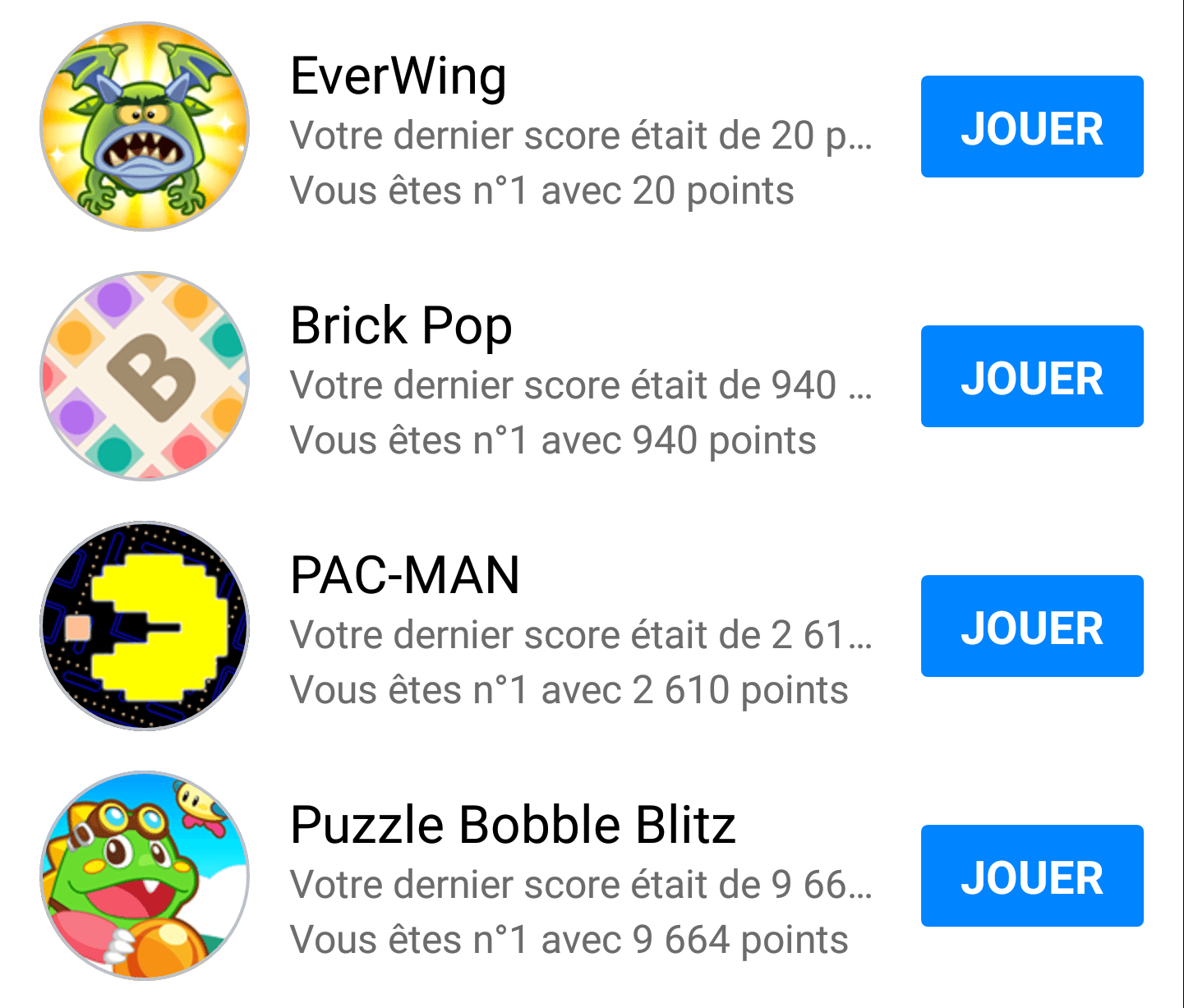1184x1008 pixels.
Task: Start Brick Pop with its JOUER button
Action: [1031, 377]
